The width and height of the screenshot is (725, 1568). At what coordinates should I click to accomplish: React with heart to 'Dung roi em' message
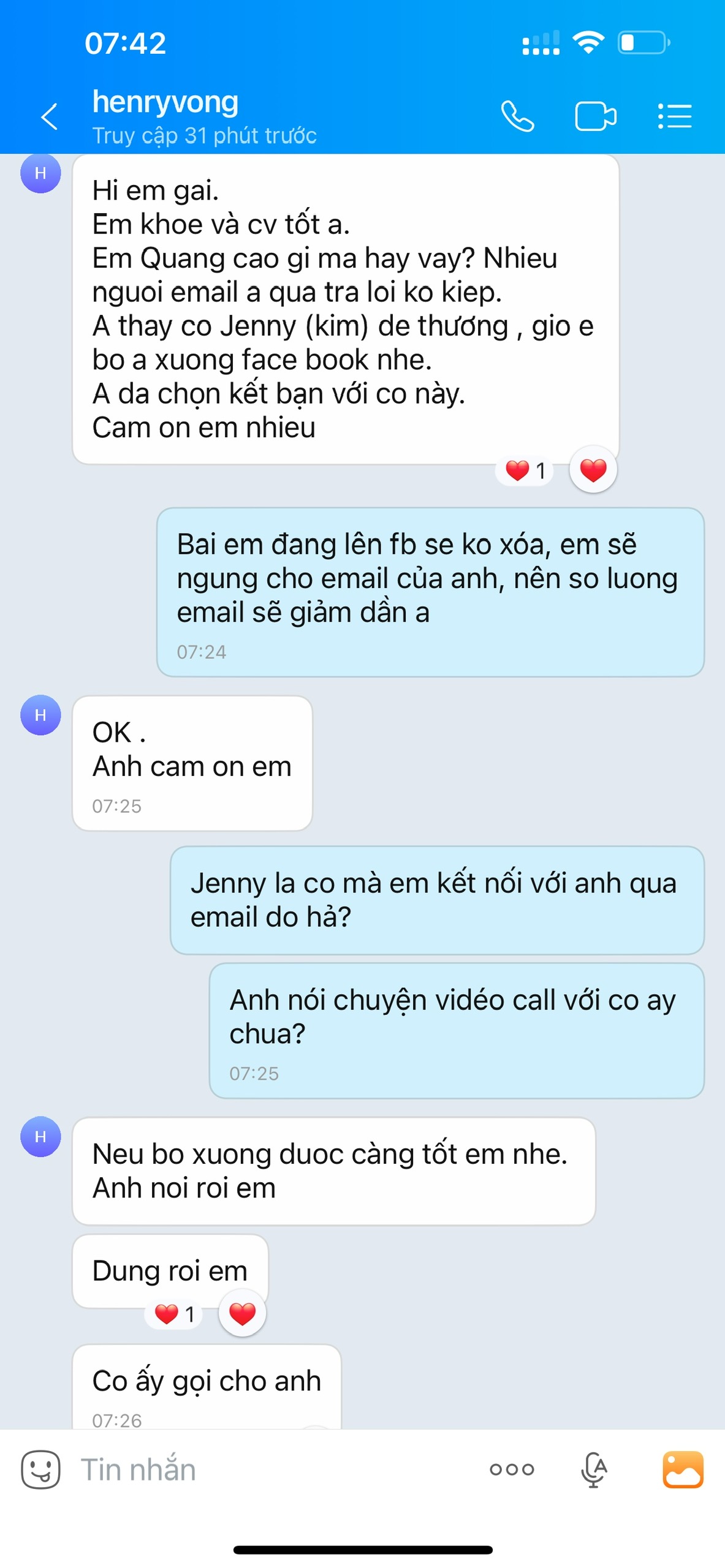tap(242, 1313)
